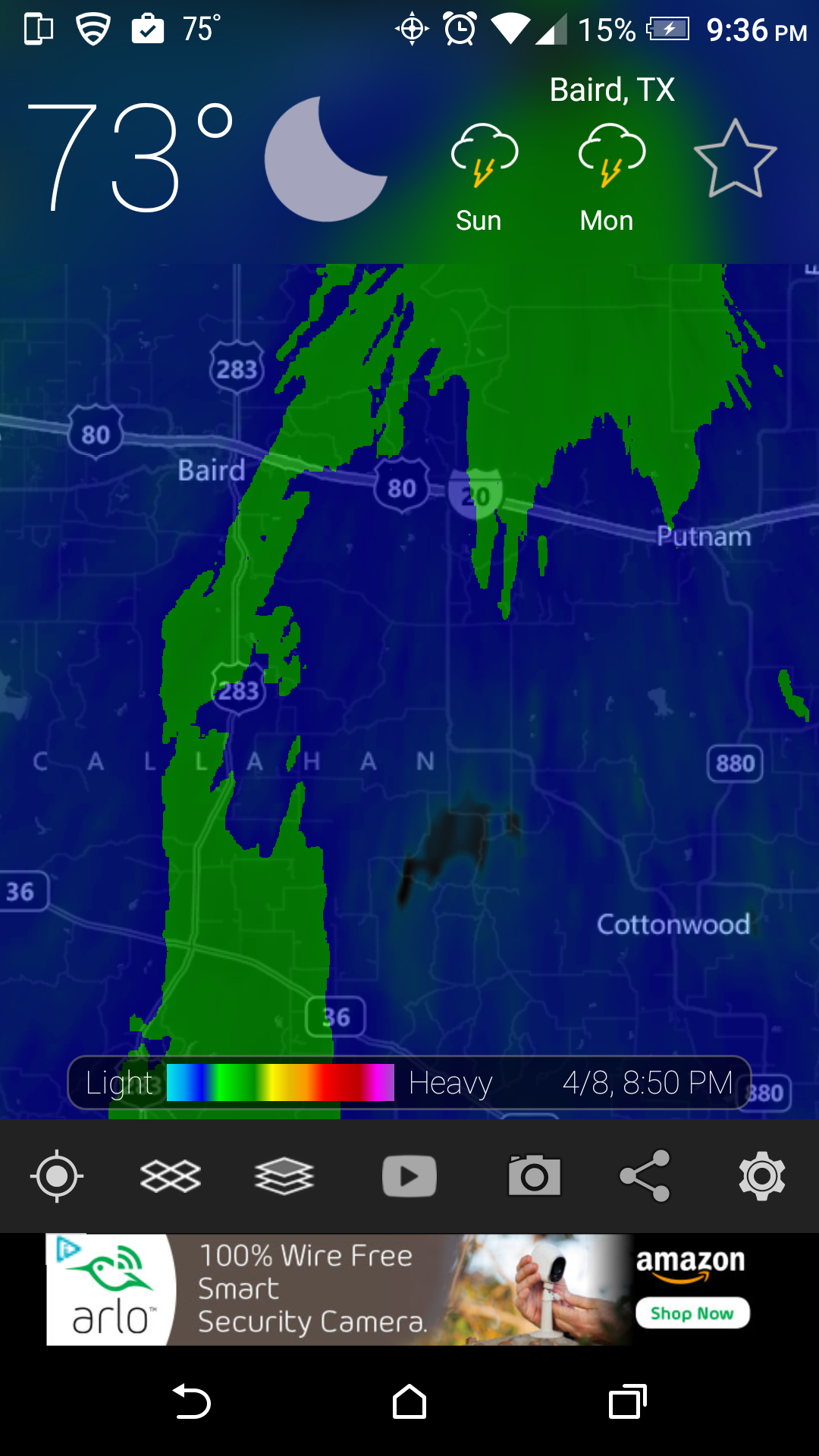This screenshot has height=1456, width=819.
Task: Play the radar animation
Action: pos(409,1176)
